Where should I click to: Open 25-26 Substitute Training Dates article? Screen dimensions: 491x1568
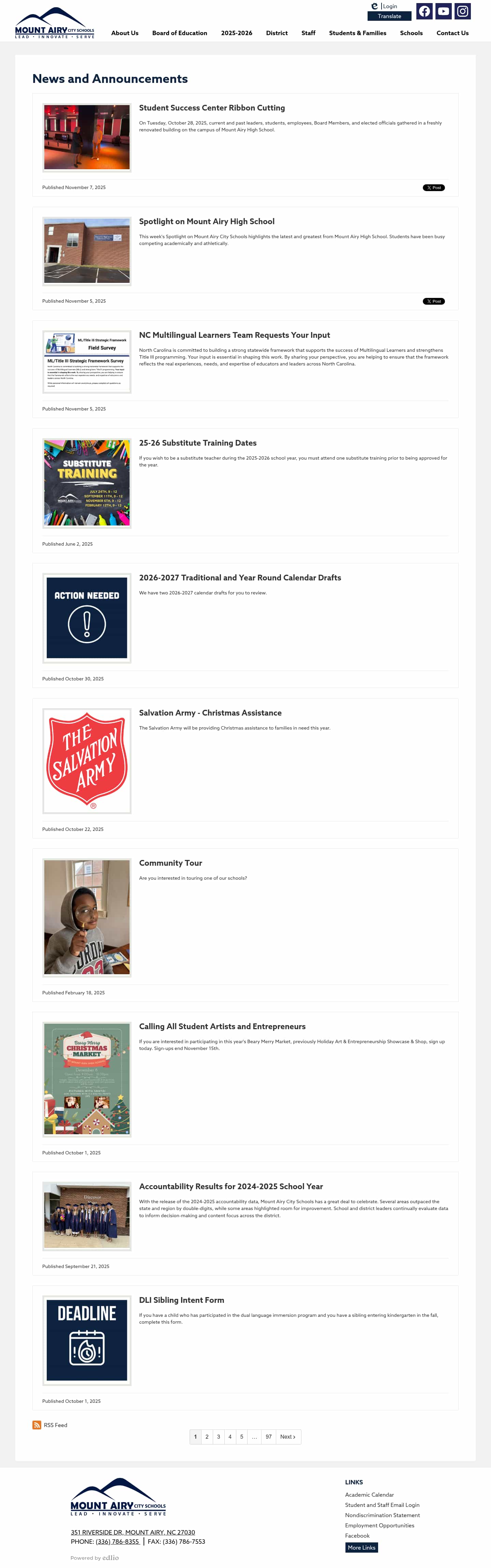point(198,443)
